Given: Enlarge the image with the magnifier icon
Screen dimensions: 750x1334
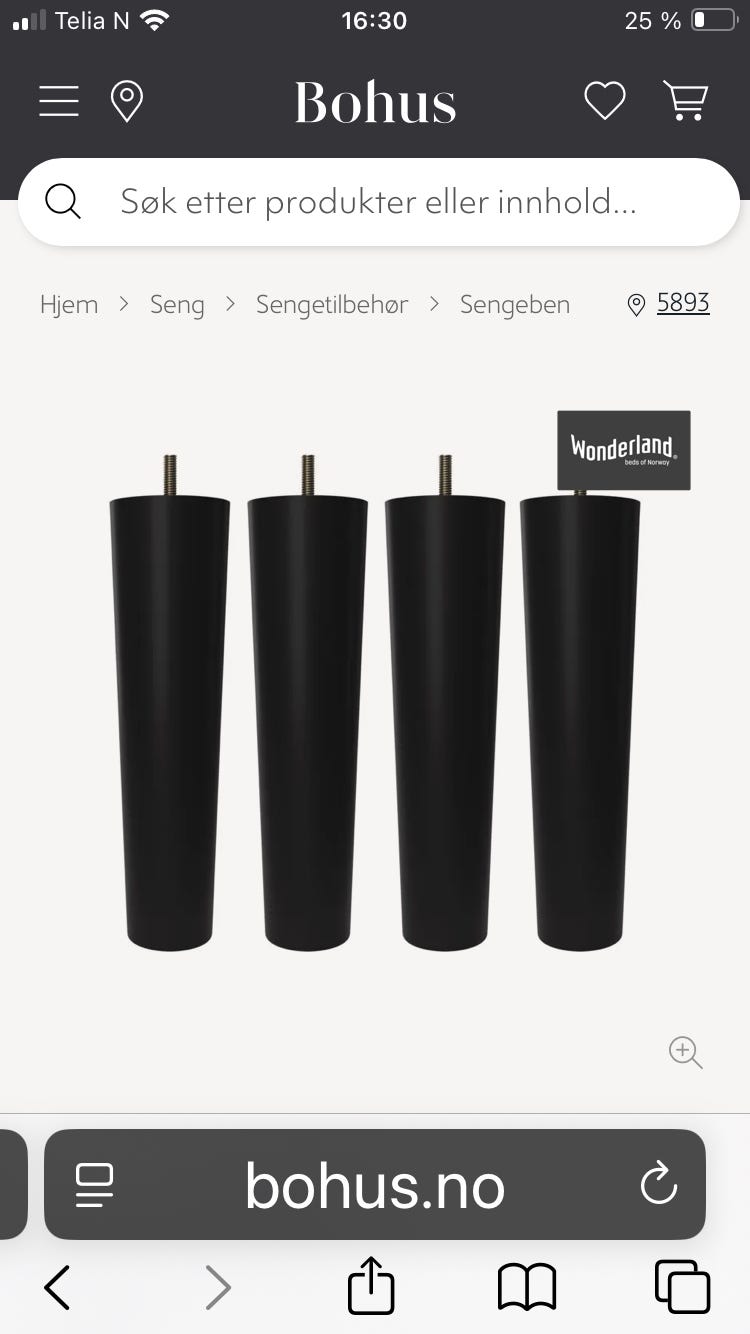Looking at the screenshot, I should (x=685, y=1052).
